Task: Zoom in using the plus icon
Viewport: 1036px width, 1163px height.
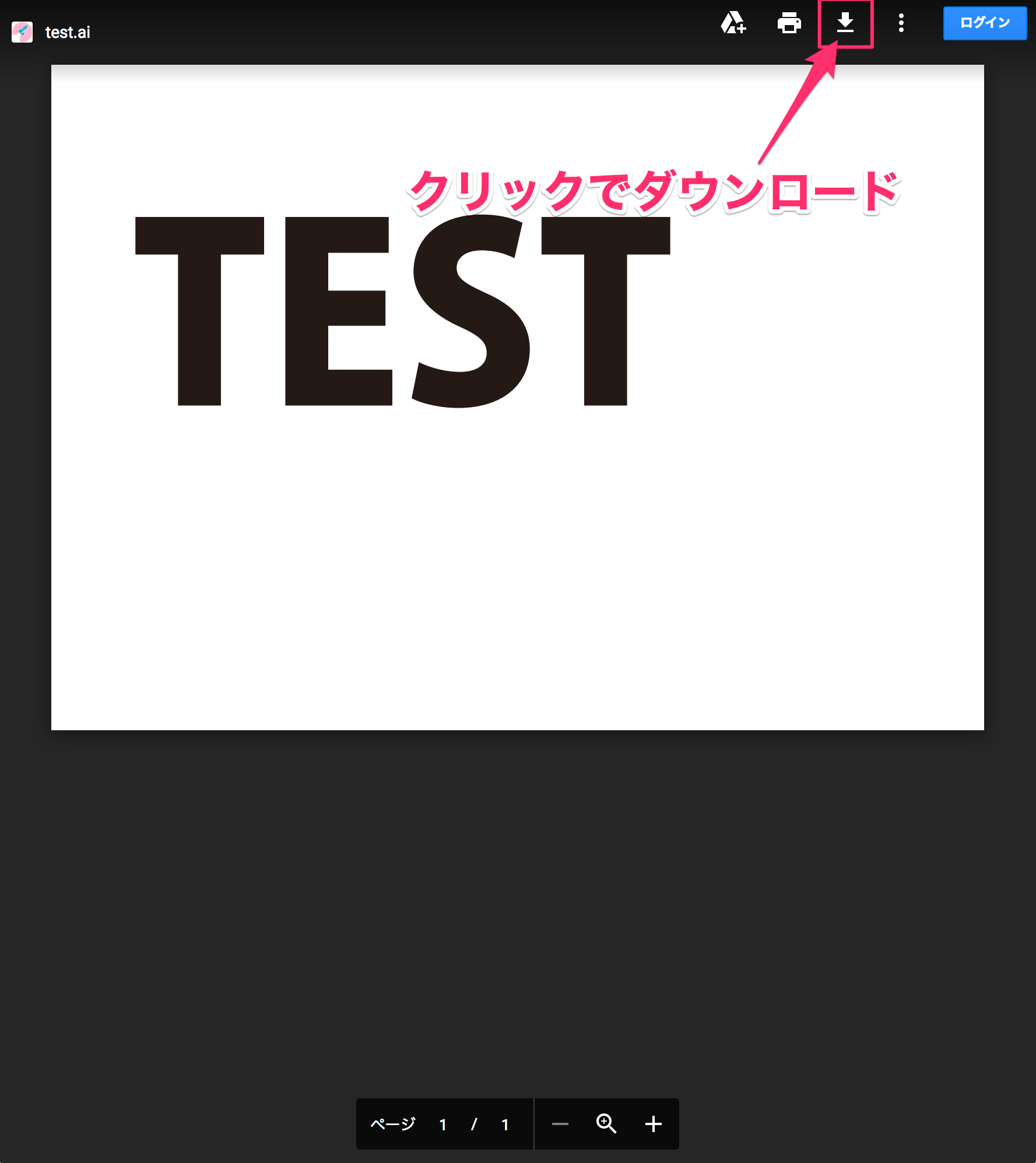Action: 653,1124
